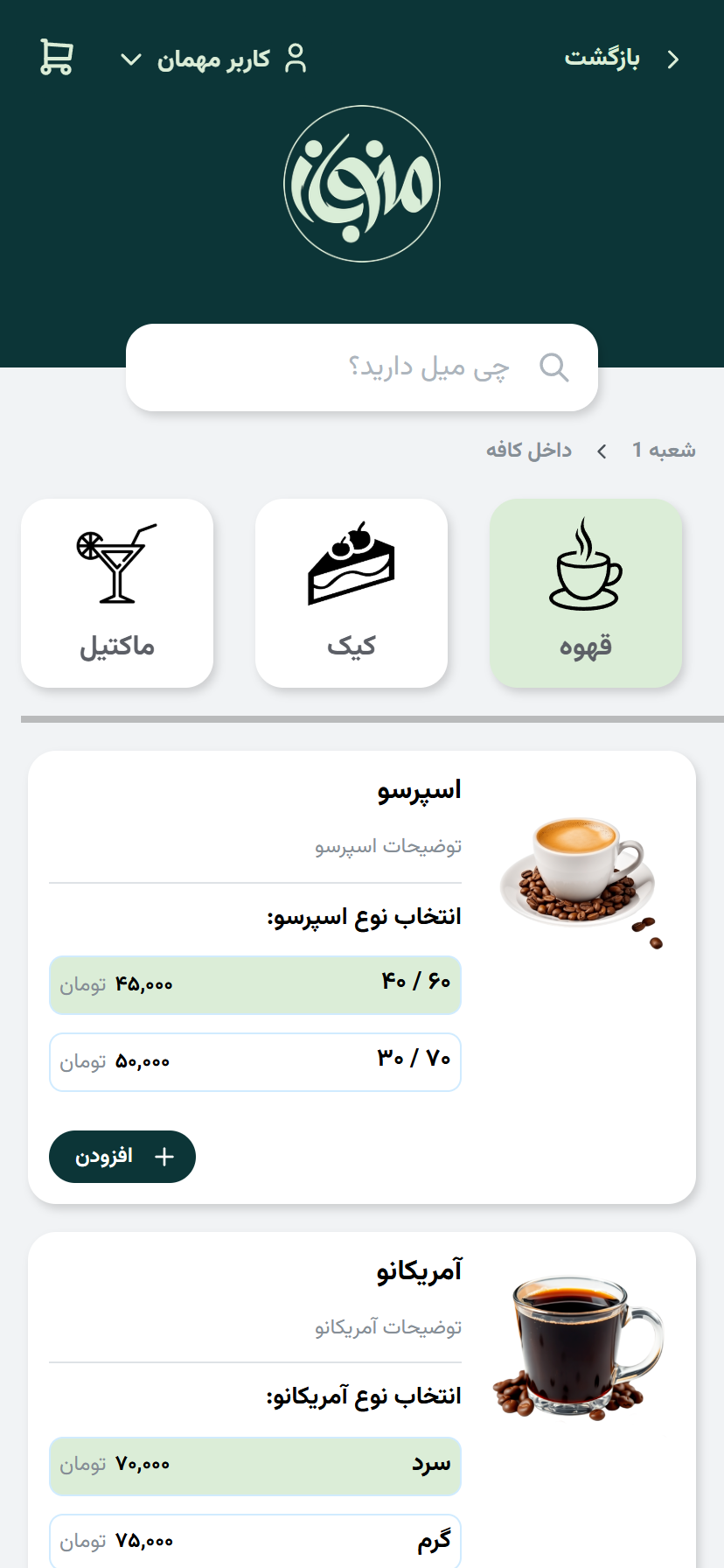
Task: Add espresso with افزودن button
Action: tap(122, 1157)
